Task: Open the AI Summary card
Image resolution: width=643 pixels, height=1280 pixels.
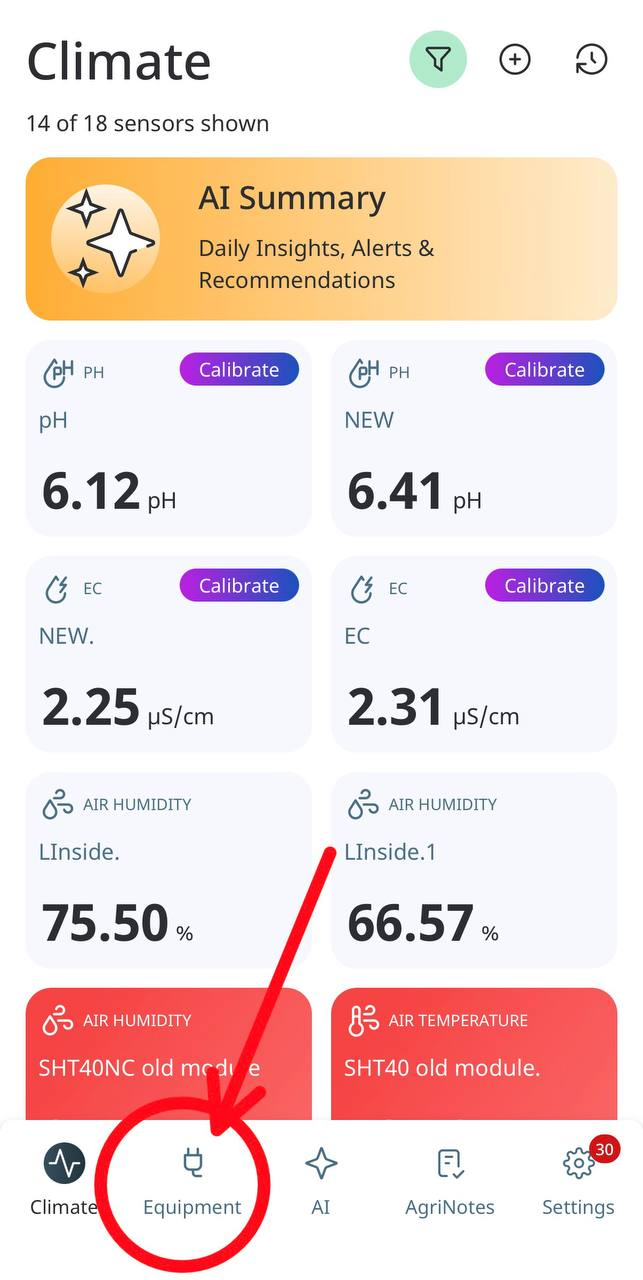Action: tap(321, 238)
